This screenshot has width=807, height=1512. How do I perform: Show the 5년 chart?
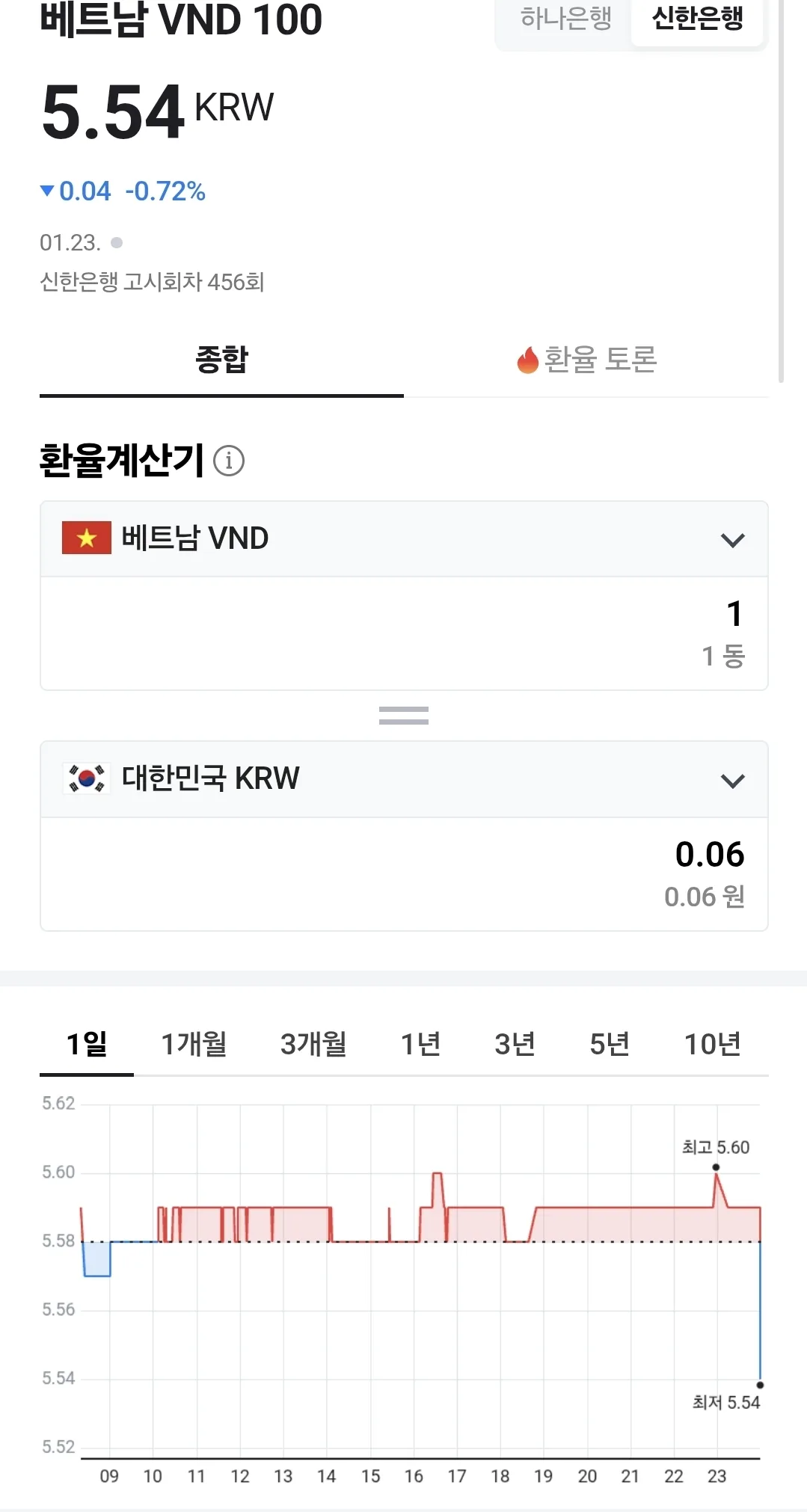click(x=610, y=1044)
